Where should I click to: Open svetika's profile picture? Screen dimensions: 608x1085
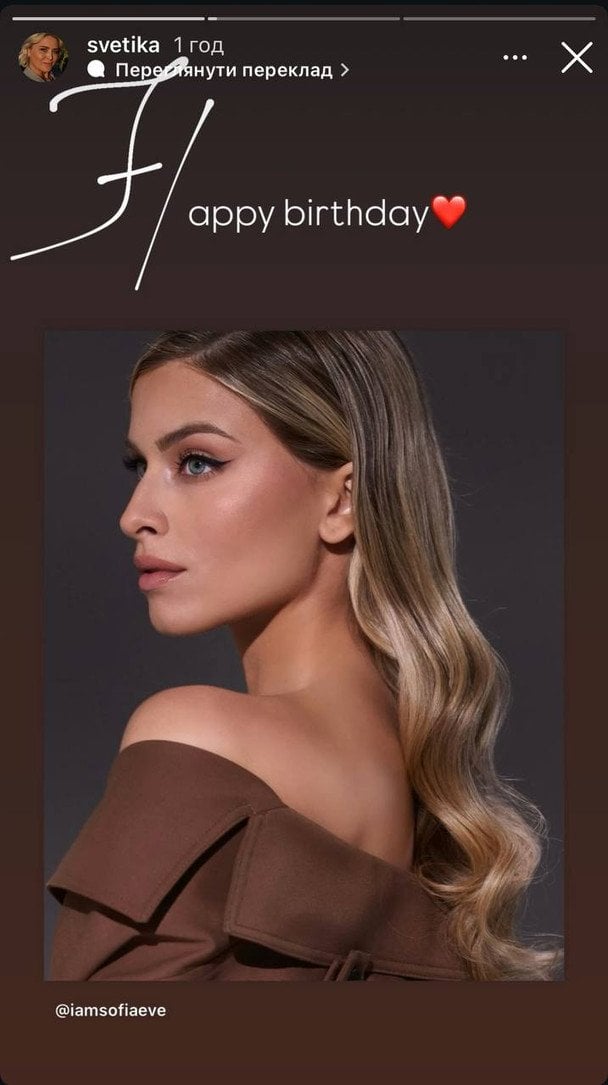pyautogui.click(x=43, y=57)
